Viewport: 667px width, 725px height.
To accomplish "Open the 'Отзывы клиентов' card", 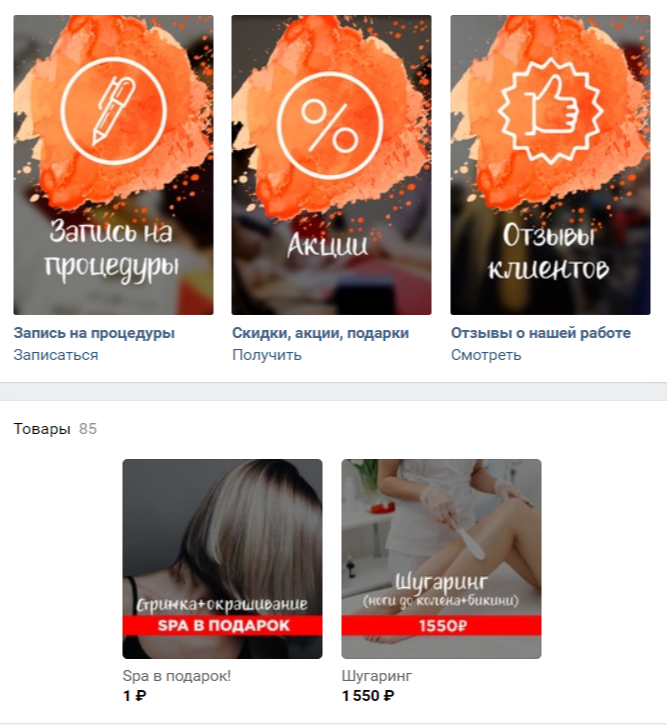I will click(550, 165).
